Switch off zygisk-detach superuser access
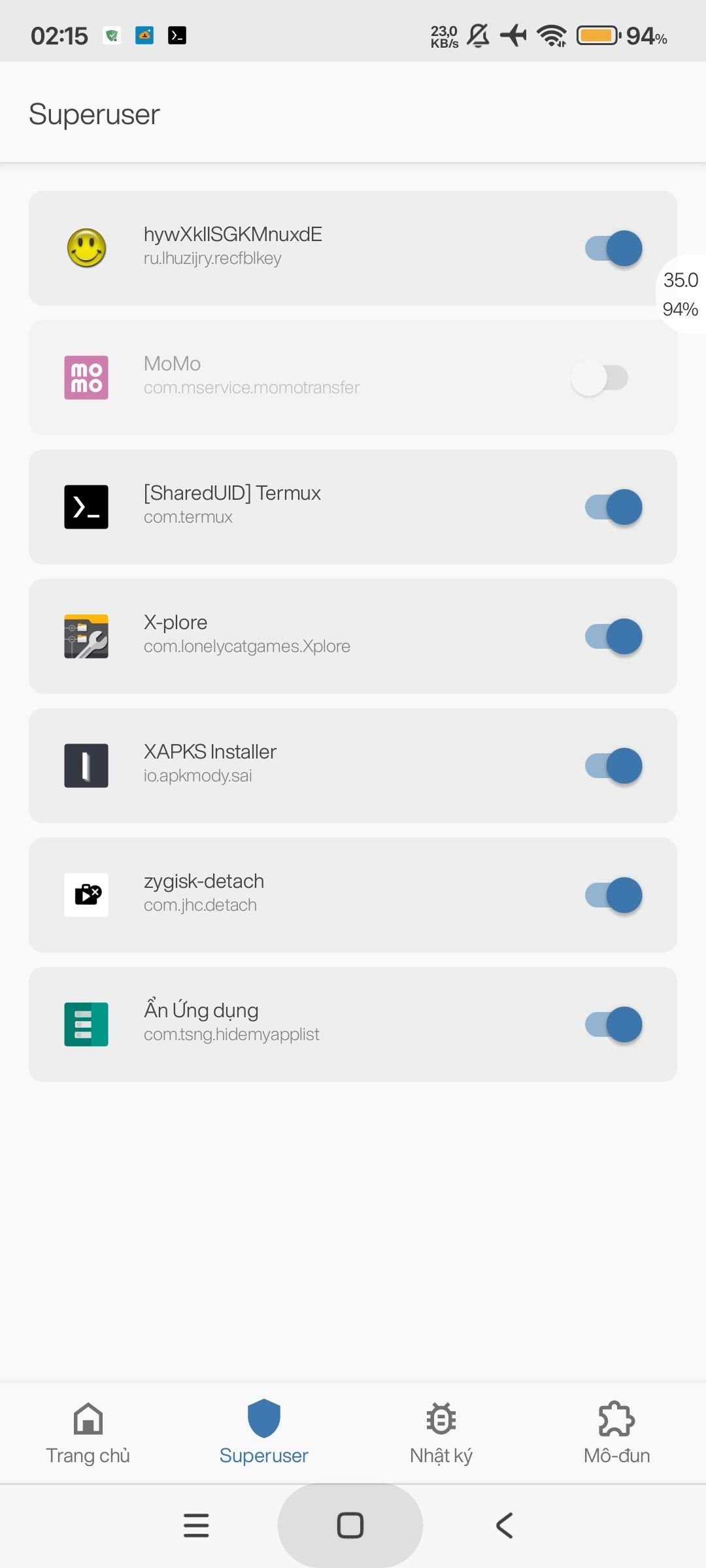Screen dimensions: 706x1568 613,895
